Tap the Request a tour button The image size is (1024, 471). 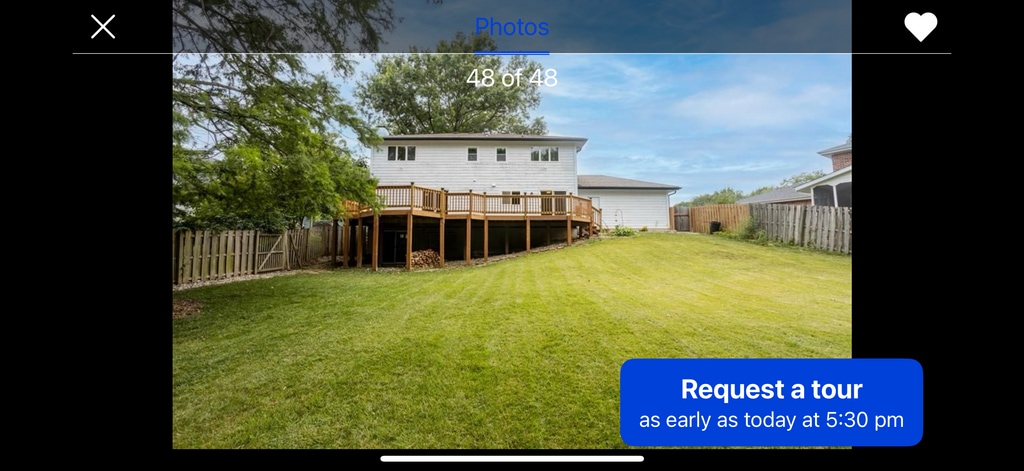771,402
